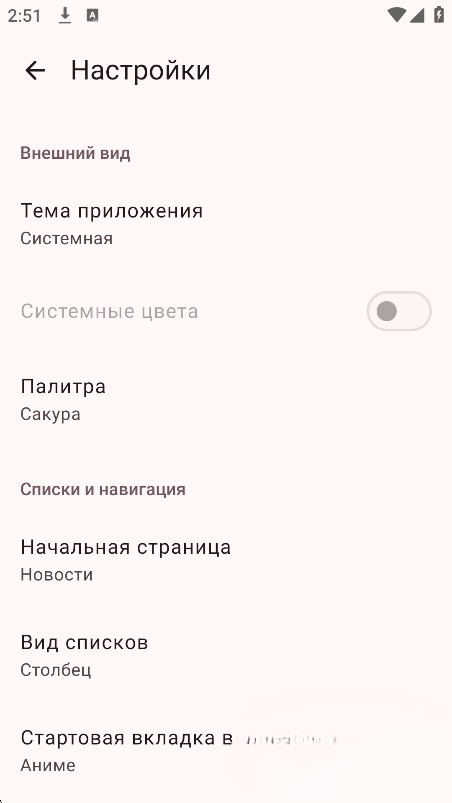Open the Палитра setting
Viewport: 452px width, 803px height.
(x=226, y=399)
